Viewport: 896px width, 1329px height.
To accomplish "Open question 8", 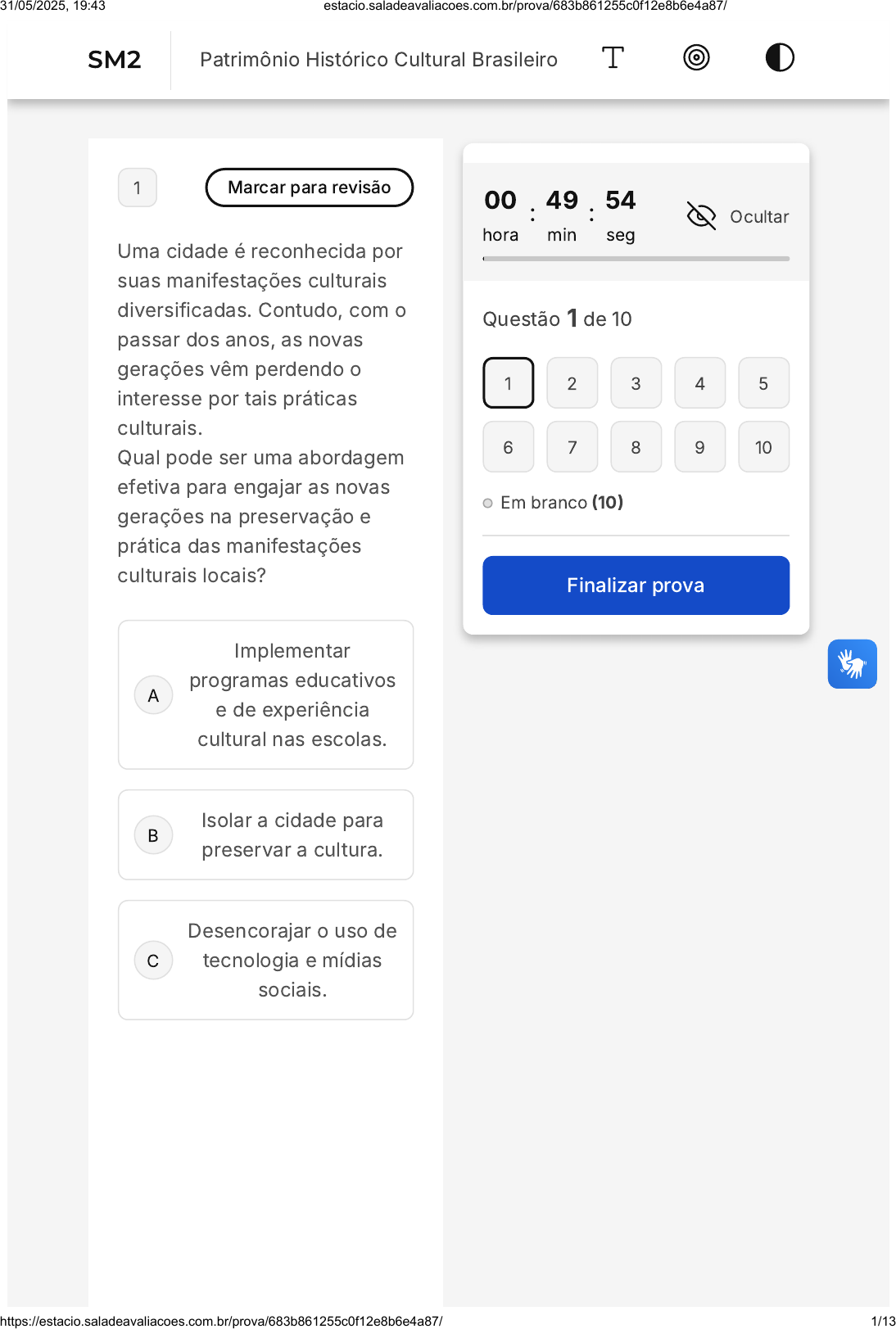I will coord(636,447).
